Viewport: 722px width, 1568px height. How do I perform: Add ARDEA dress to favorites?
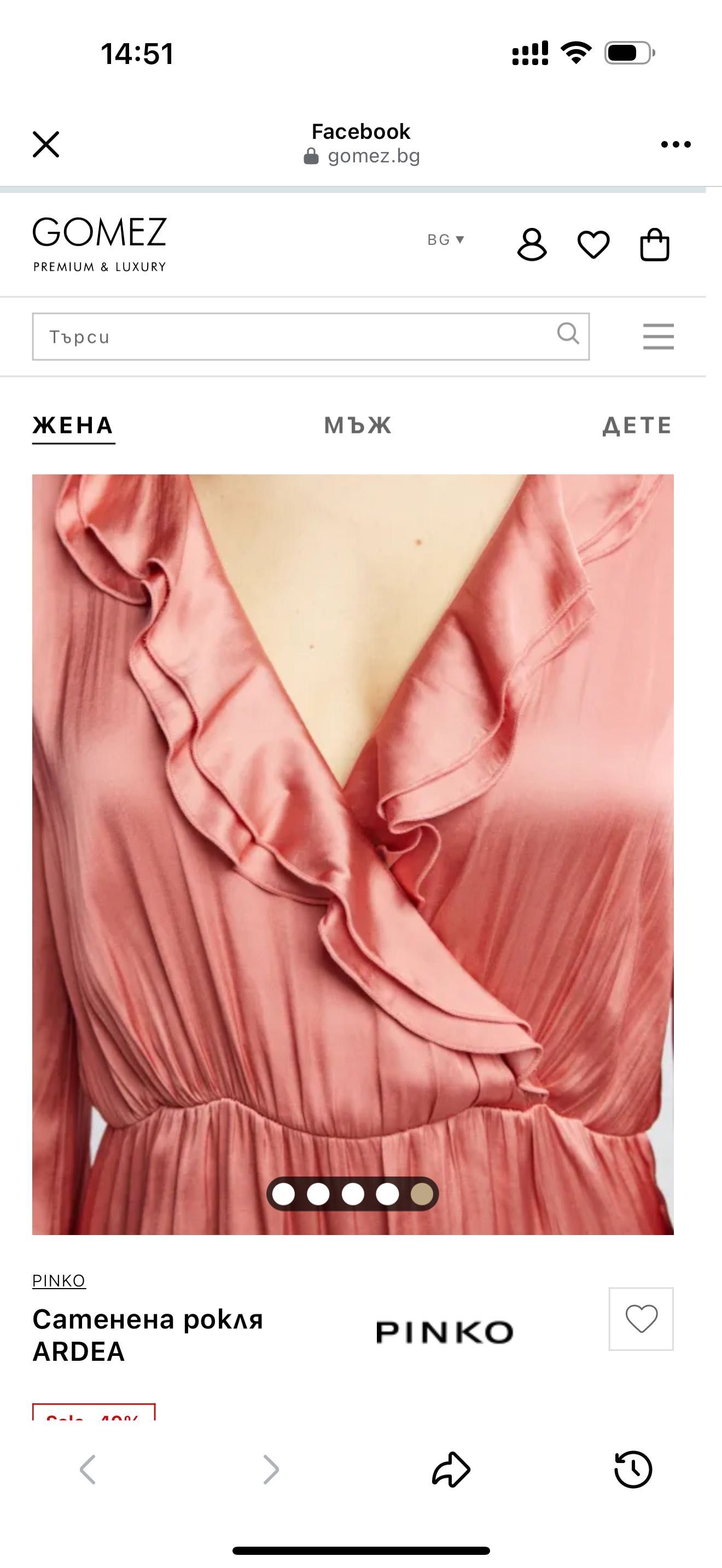click(x=641, y=1319)
